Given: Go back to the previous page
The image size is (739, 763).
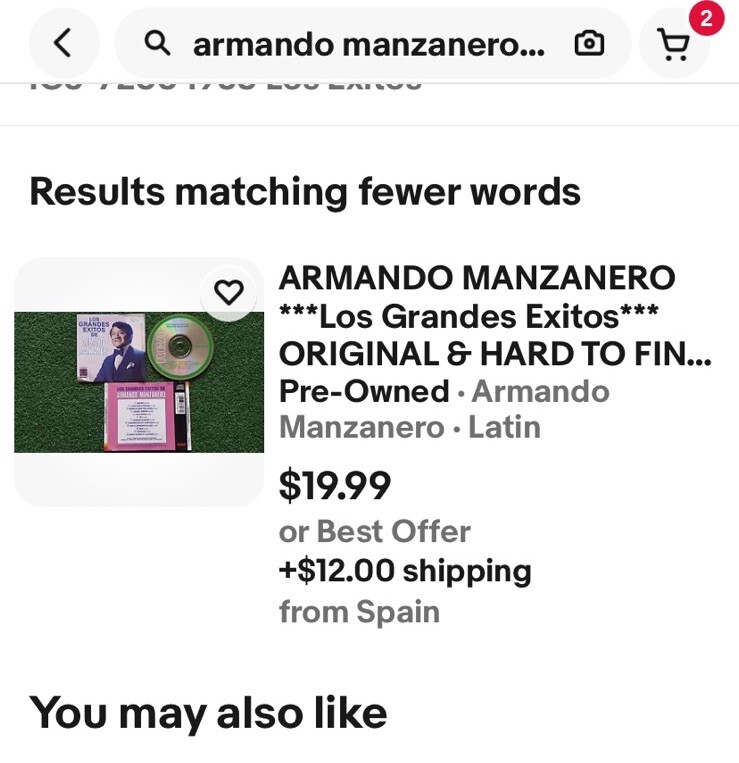Looking at the screenshot, I should pyautogui.click(x=63, y=43).
